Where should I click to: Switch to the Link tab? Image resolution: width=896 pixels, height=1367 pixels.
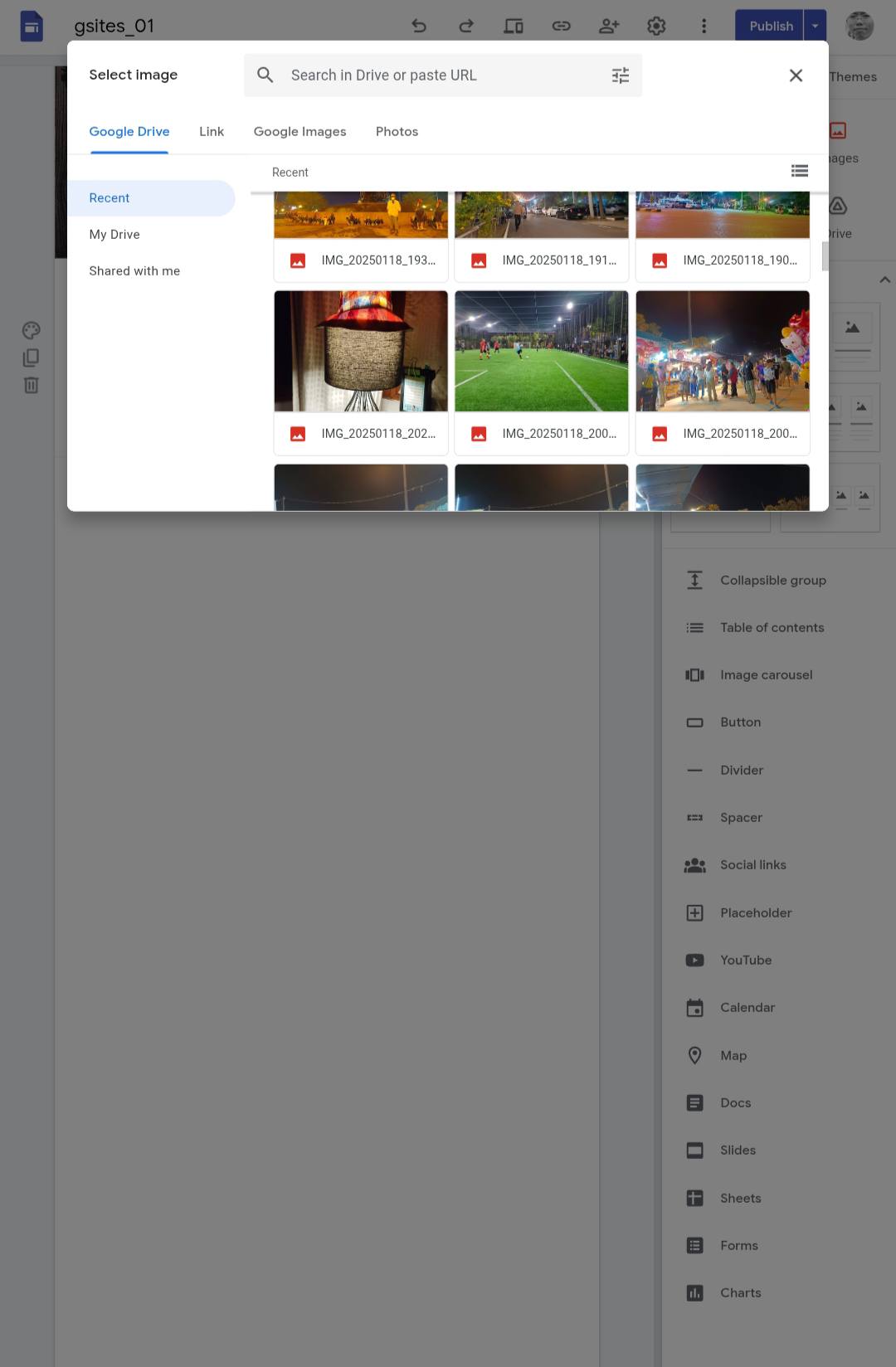211,131
